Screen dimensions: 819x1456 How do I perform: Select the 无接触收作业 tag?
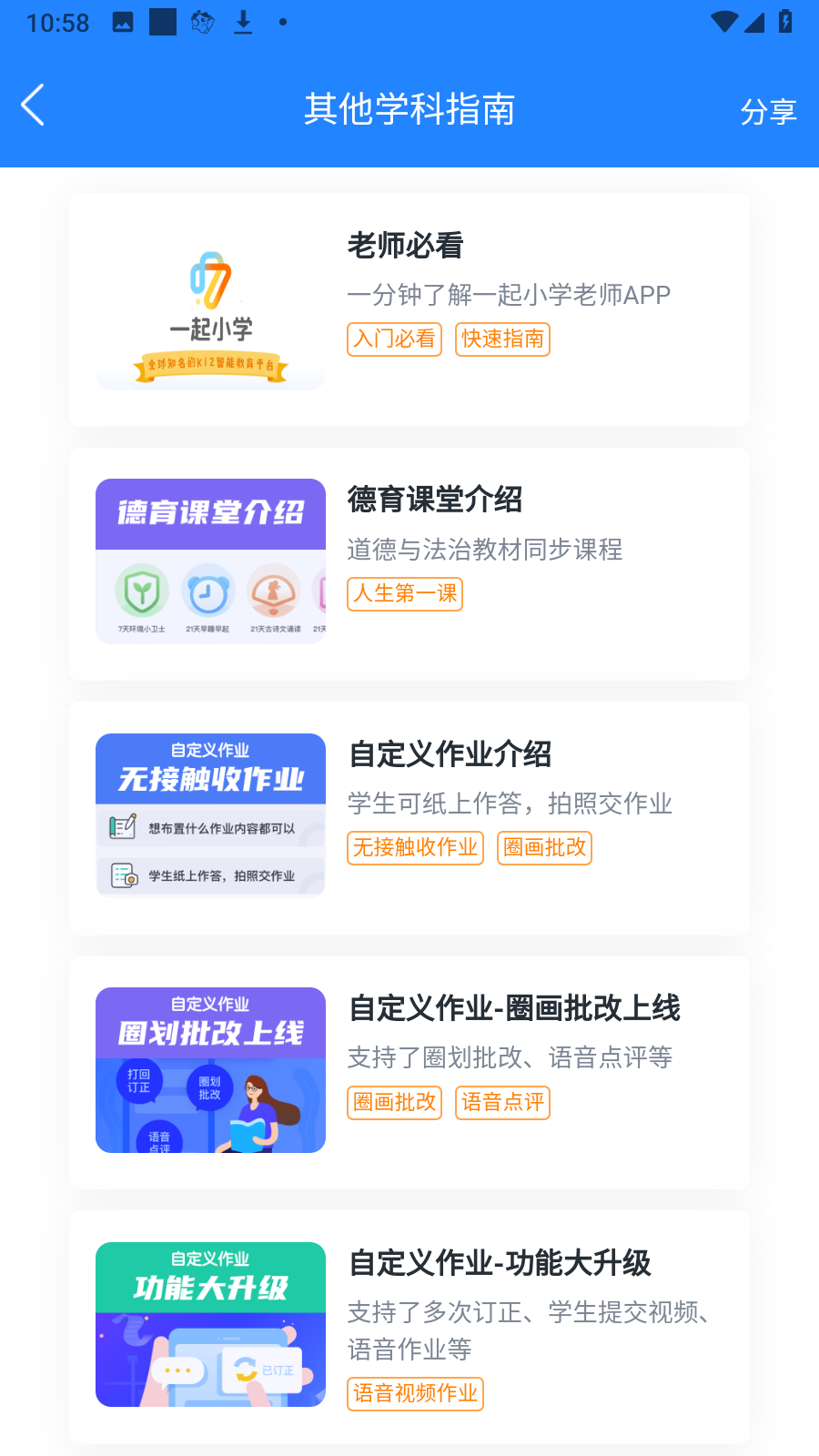(x=415, y=847)
